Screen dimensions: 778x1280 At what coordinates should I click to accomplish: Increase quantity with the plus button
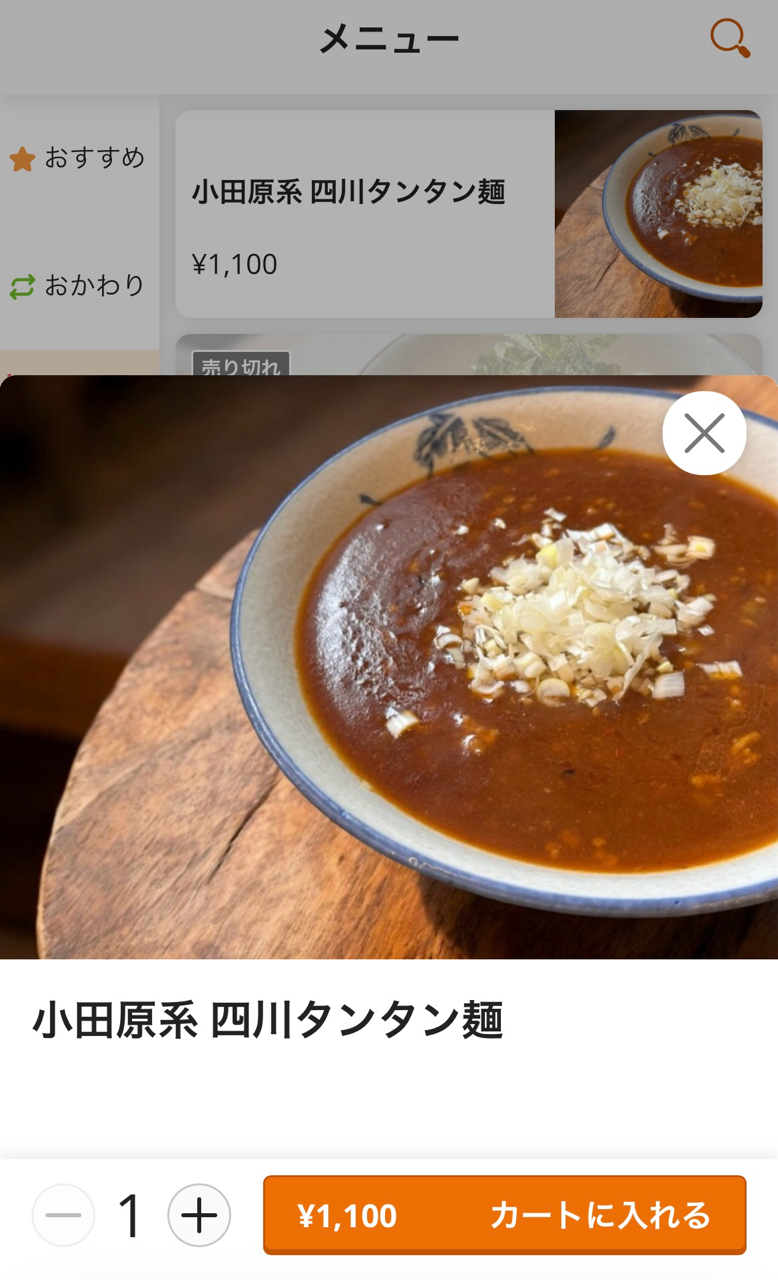[x=199, y=1215]
